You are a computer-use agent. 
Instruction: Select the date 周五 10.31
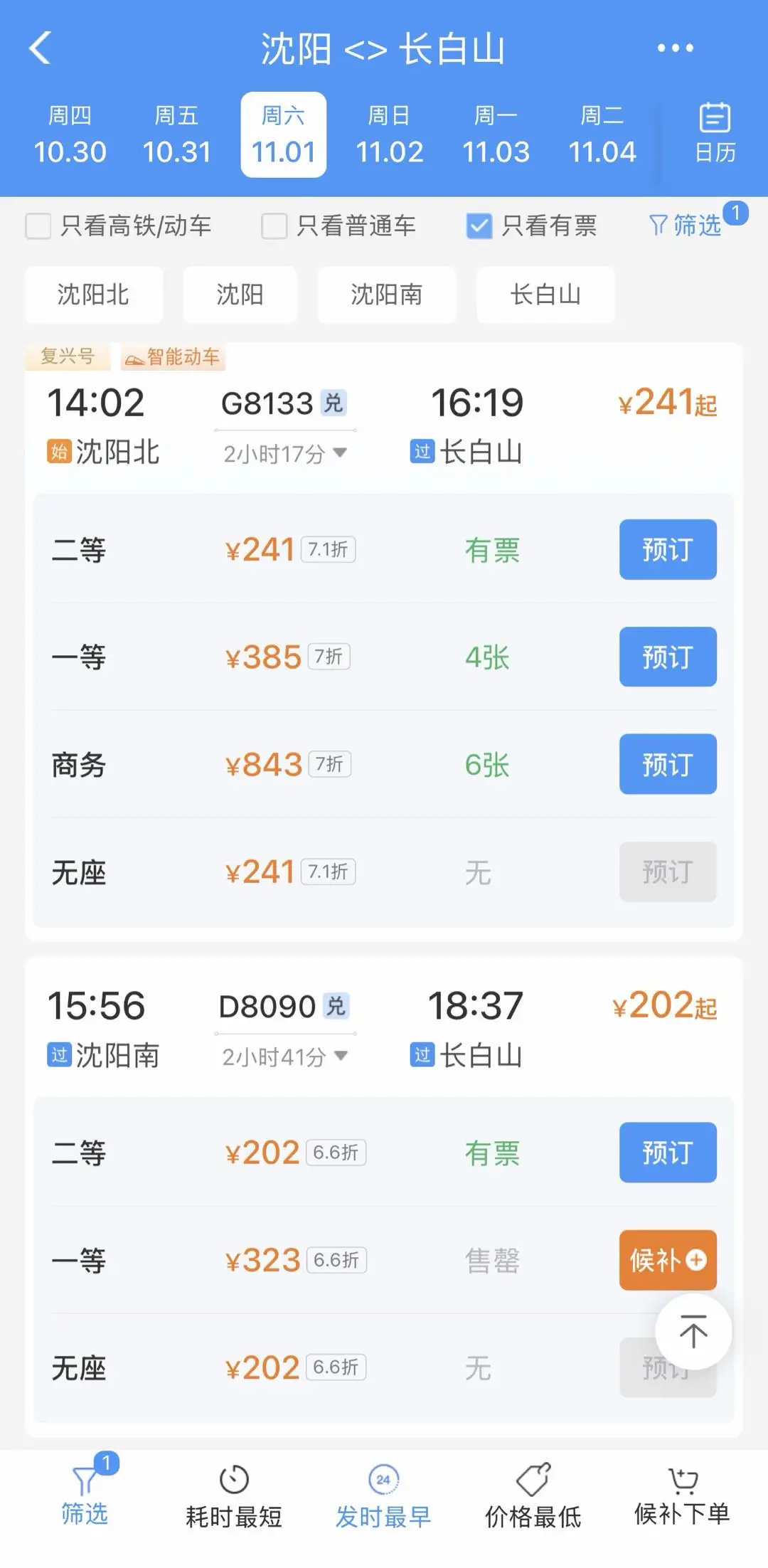pyautogui.click(x=176, y=135)
